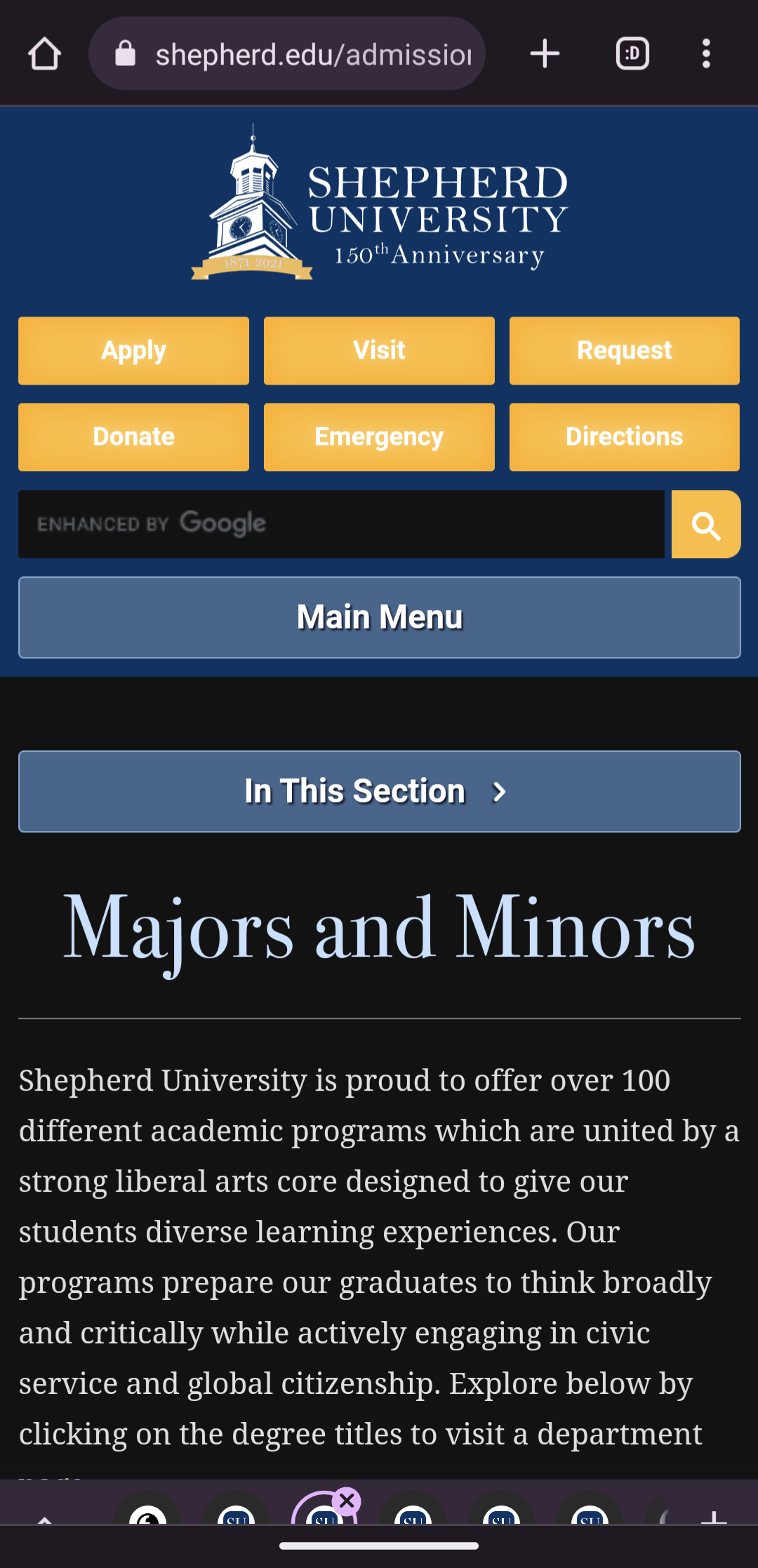Open the tab switcher
This screenshot has width=758, height=1568.
click(632, 54)
